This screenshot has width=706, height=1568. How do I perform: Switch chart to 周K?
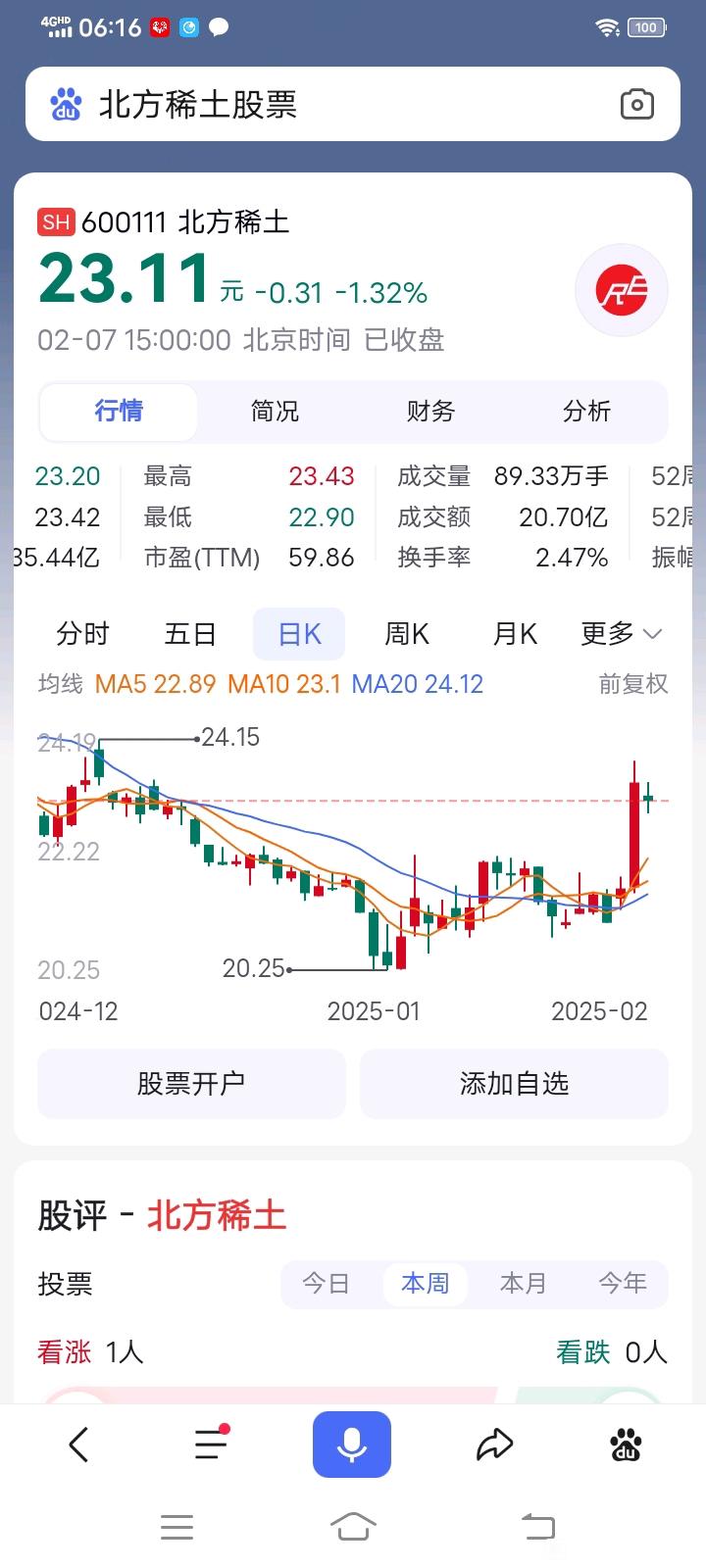[x=407, y=634]
